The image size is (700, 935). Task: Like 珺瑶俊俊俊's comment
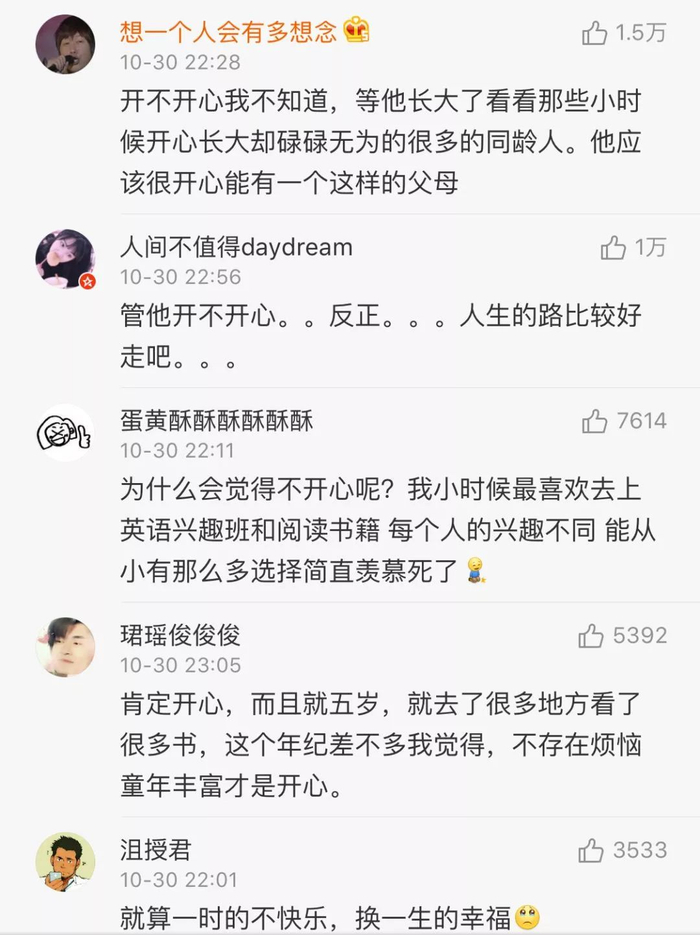click(x=590, y=636)
